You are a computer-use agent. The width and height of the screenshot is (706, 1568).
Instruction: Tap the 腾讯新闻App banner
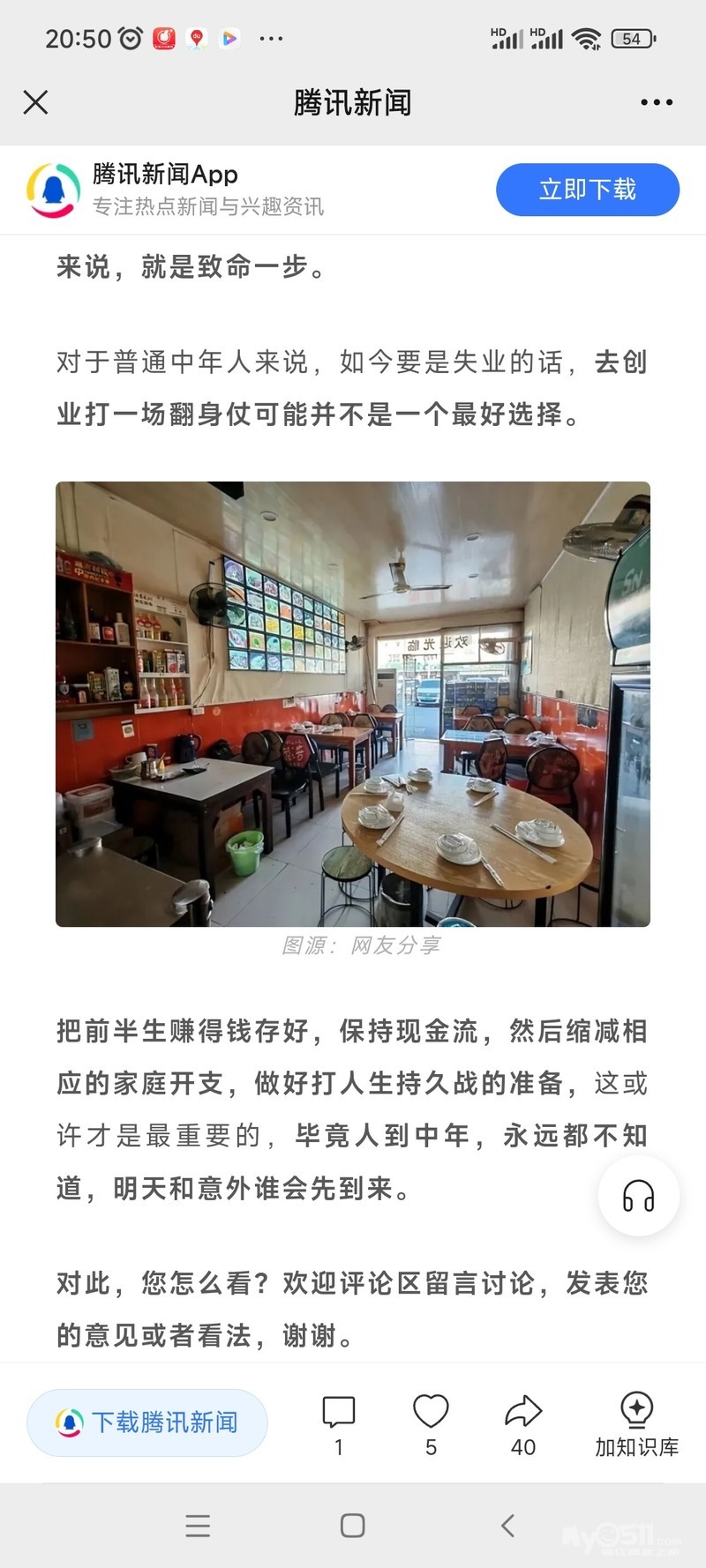pos(176,190)
